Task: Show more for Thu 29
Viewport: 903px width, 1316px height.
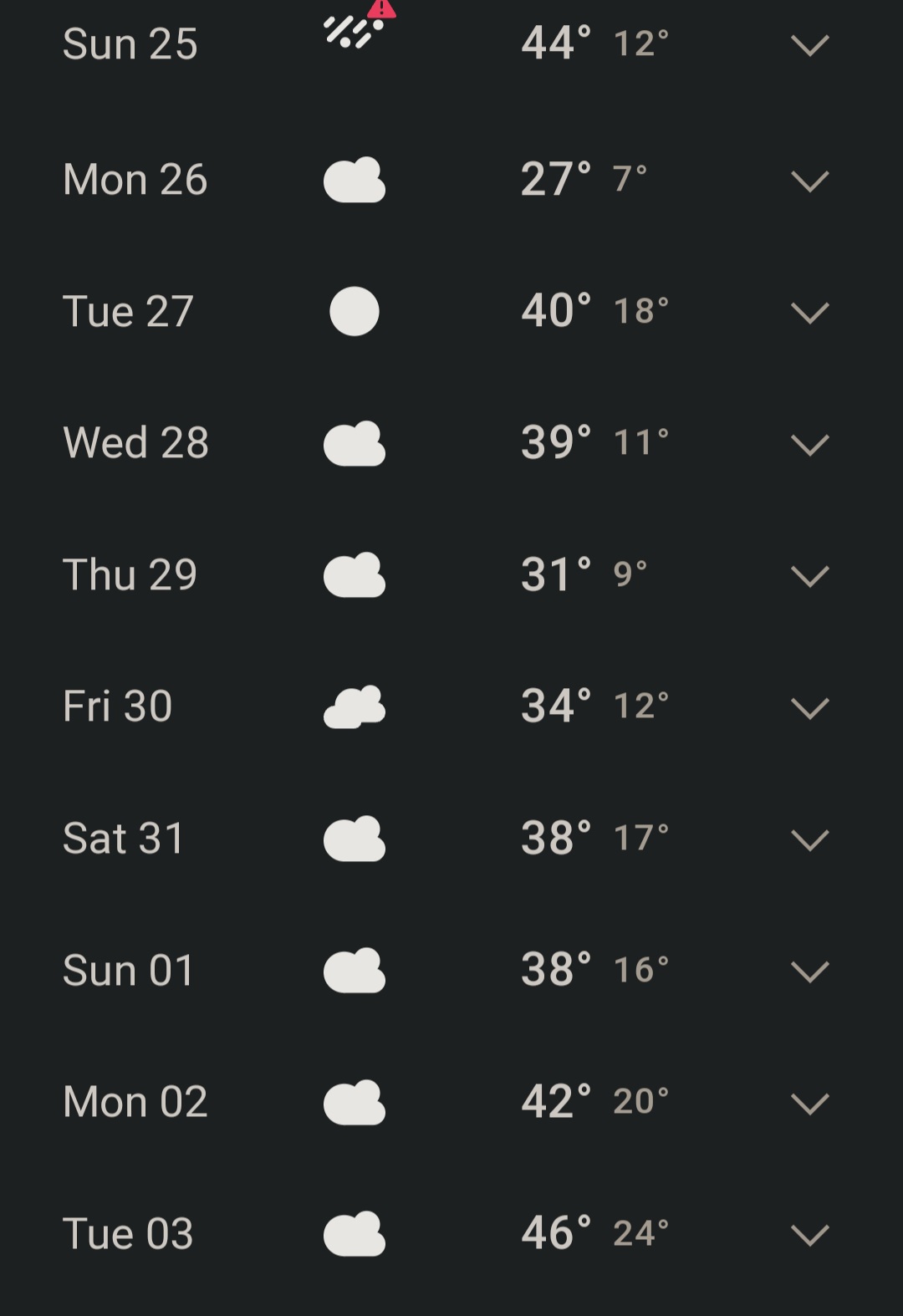Action: pos(809,576)
